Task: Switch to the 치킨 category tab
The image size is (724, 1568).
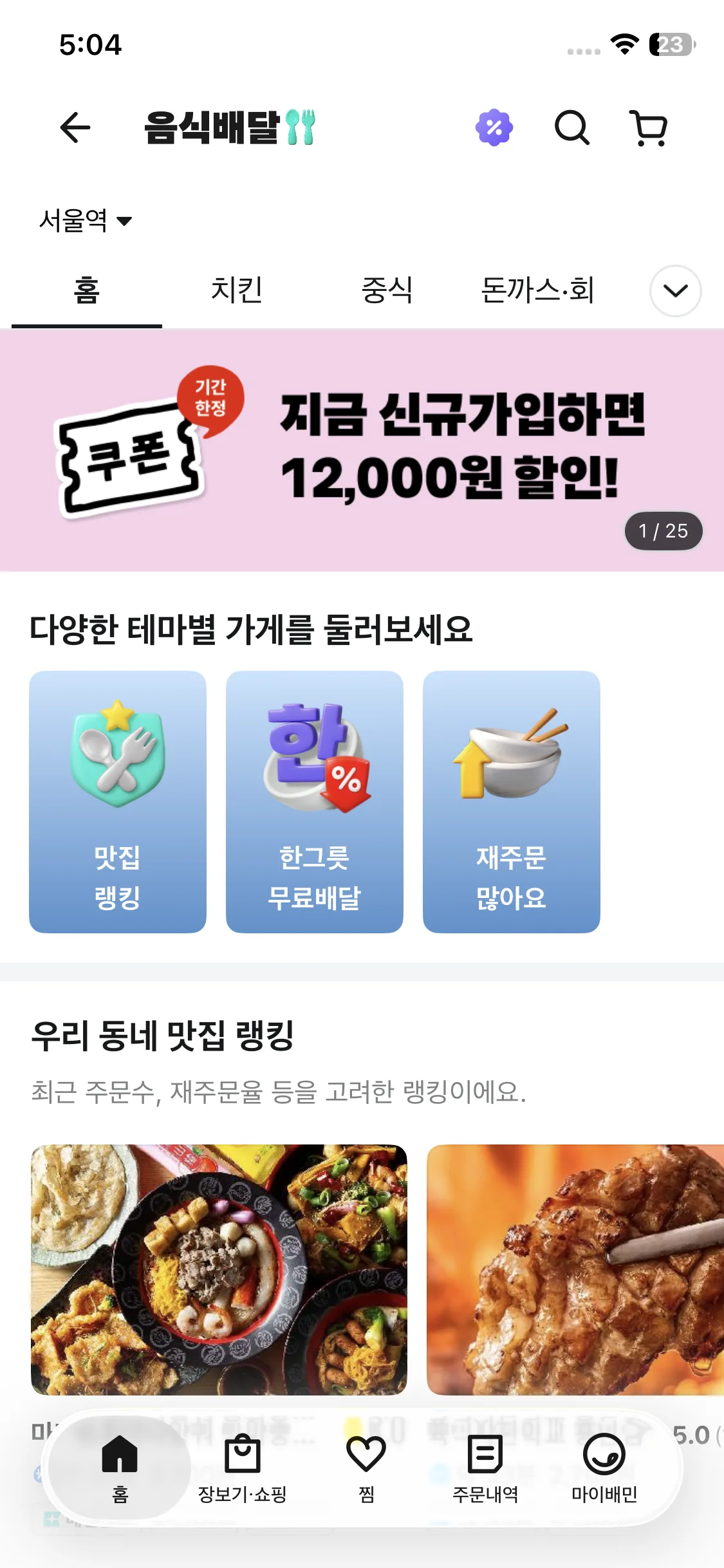Action: 237,290
